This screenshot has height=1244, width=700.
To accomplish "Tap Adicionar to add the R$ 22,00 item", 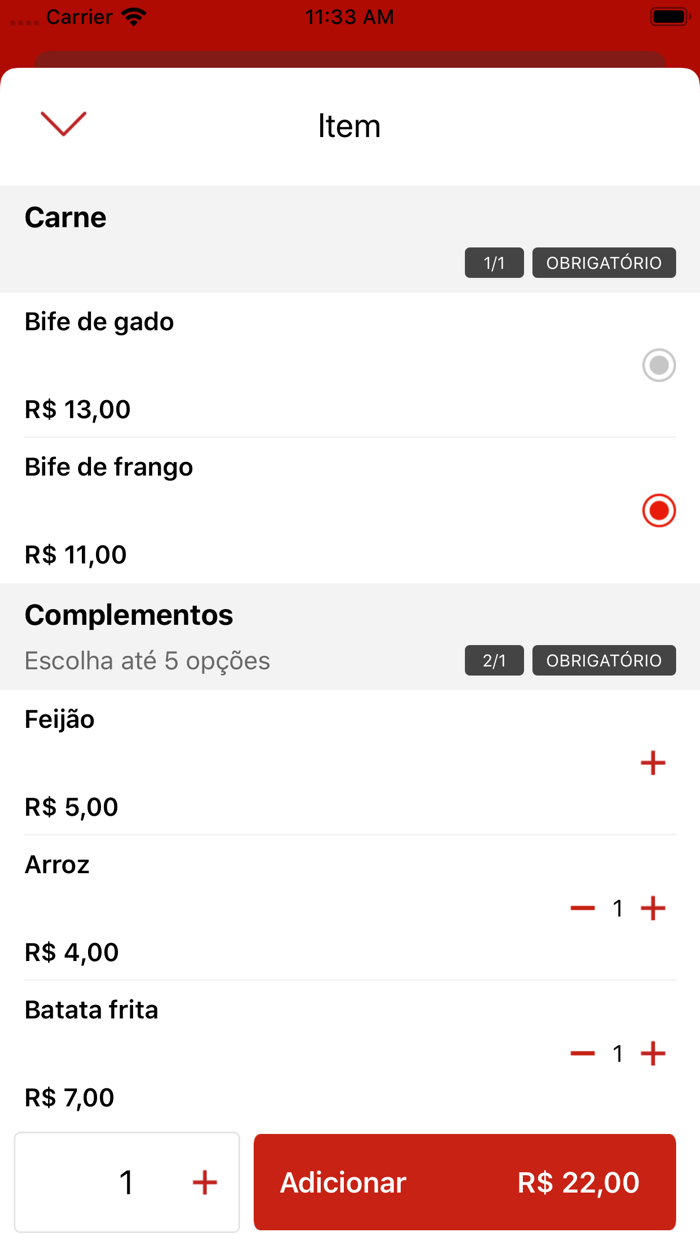I will coord(464,1182).
